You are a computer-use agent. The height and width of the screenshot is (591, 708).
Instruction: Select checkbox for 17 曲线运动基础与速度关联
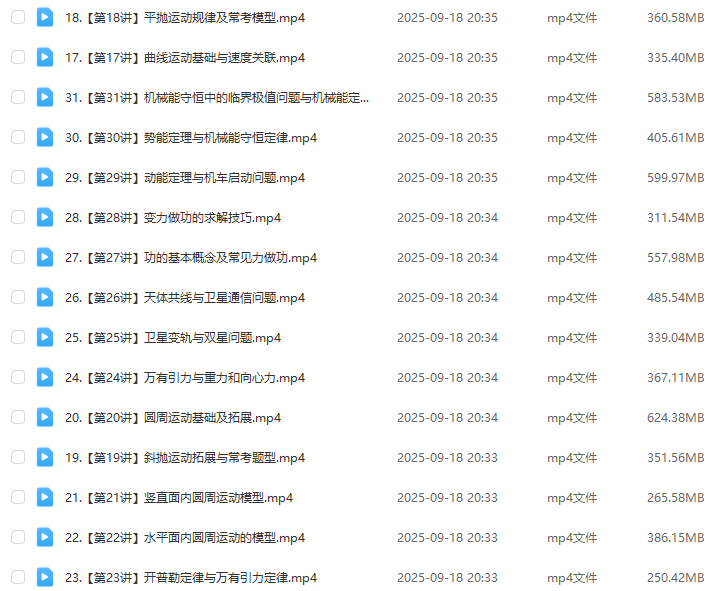pyautogui.click(x=17, y=57)
